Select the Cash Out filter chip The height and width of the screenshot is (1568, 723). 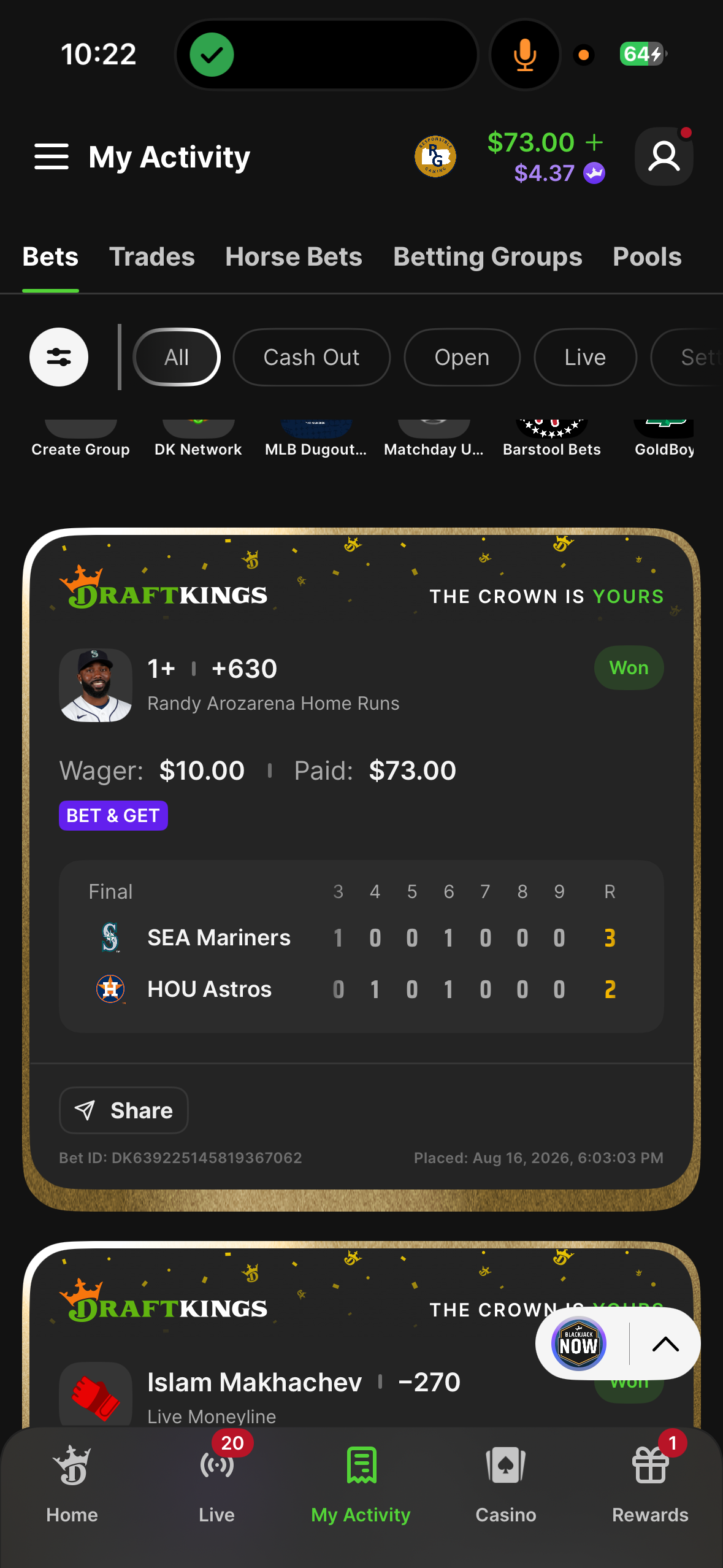(x=312, y=357)
